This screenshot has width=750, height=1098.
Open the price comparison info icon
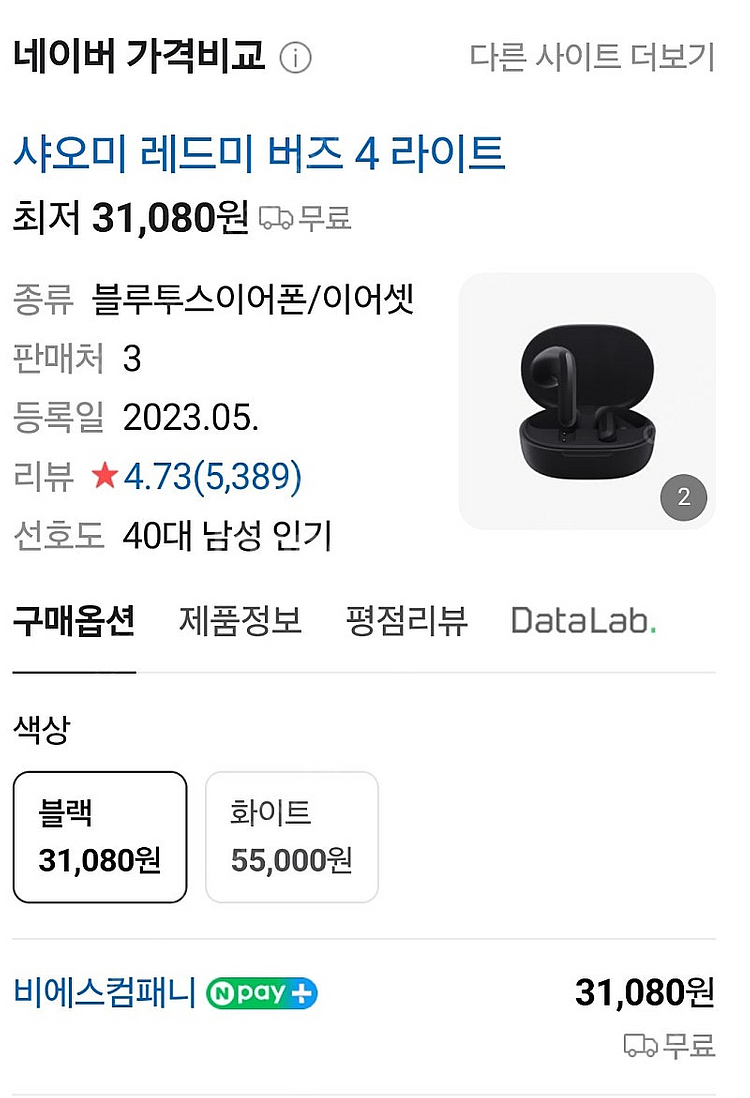click(x=295, y=58)
